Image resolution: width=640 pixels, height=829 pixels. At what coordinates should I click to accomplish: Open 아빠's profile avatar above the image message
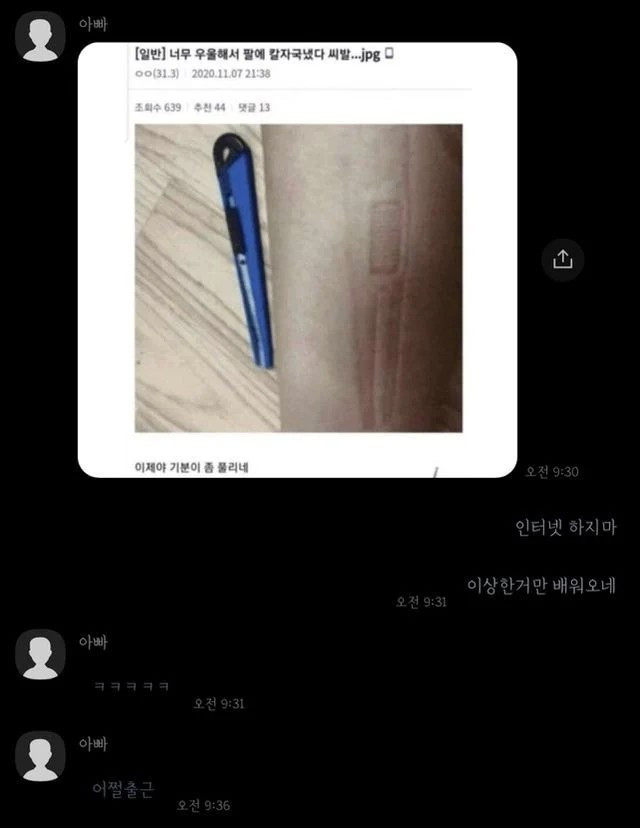click(x=41, y=37)
